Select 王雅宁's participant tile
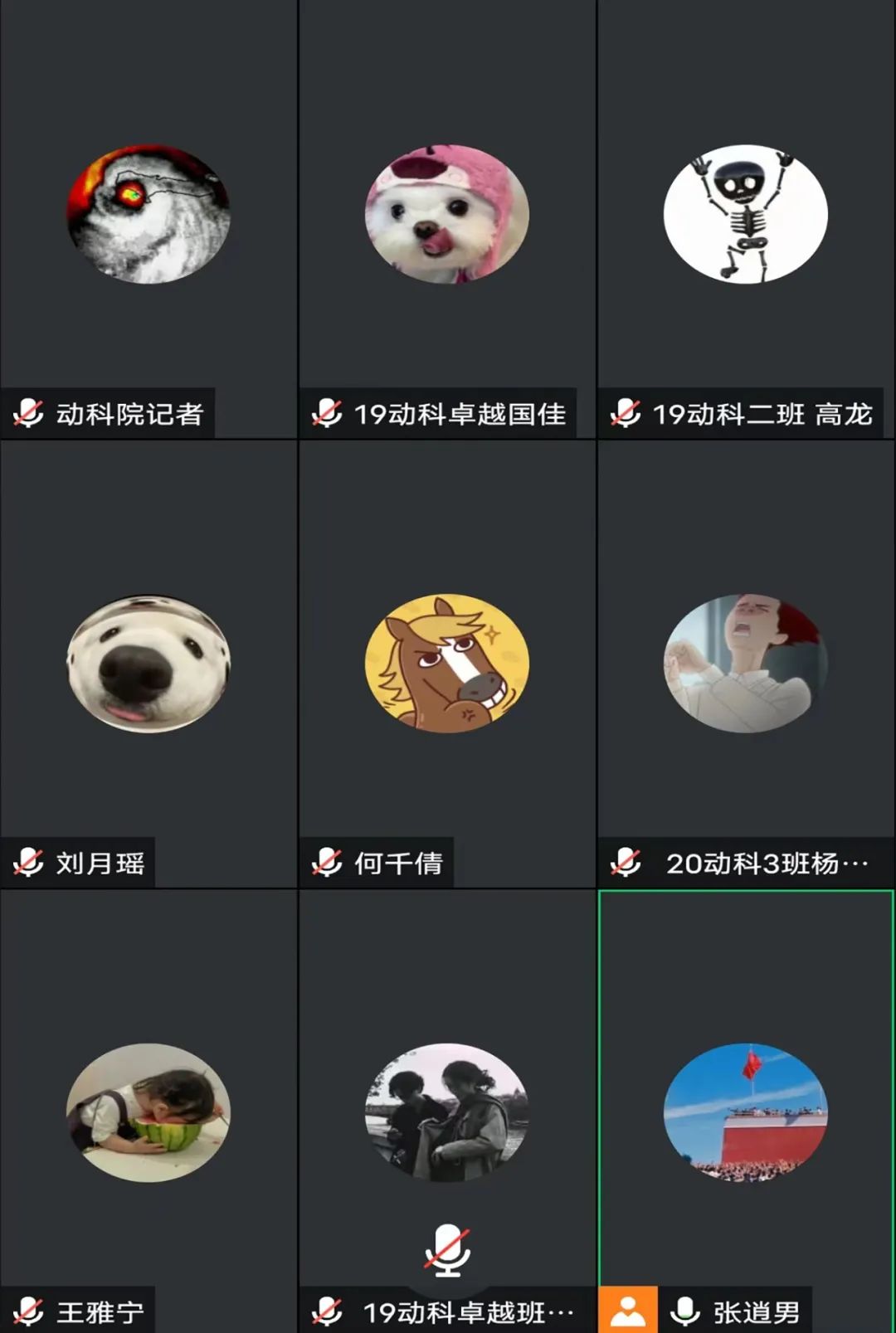The image size is (896, 1333). point(149,1112)
